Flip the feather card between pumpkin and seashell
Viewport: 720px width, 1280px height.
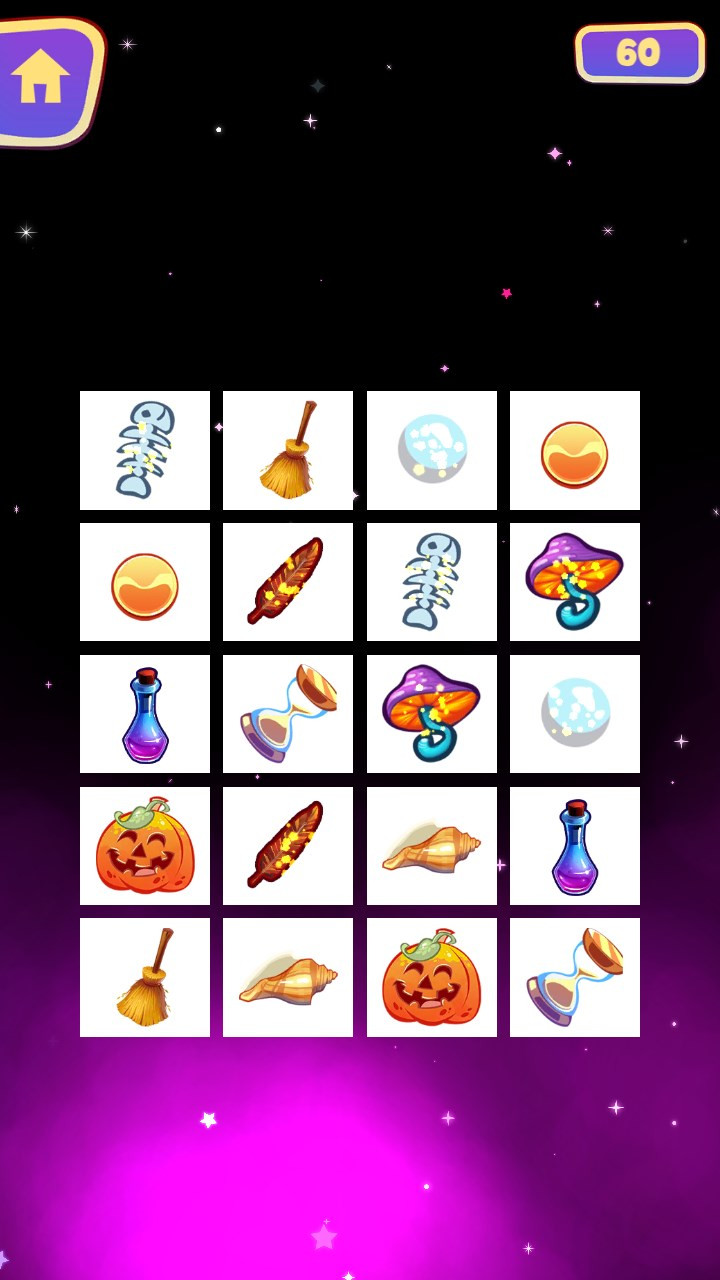click(x=288, y=846)
